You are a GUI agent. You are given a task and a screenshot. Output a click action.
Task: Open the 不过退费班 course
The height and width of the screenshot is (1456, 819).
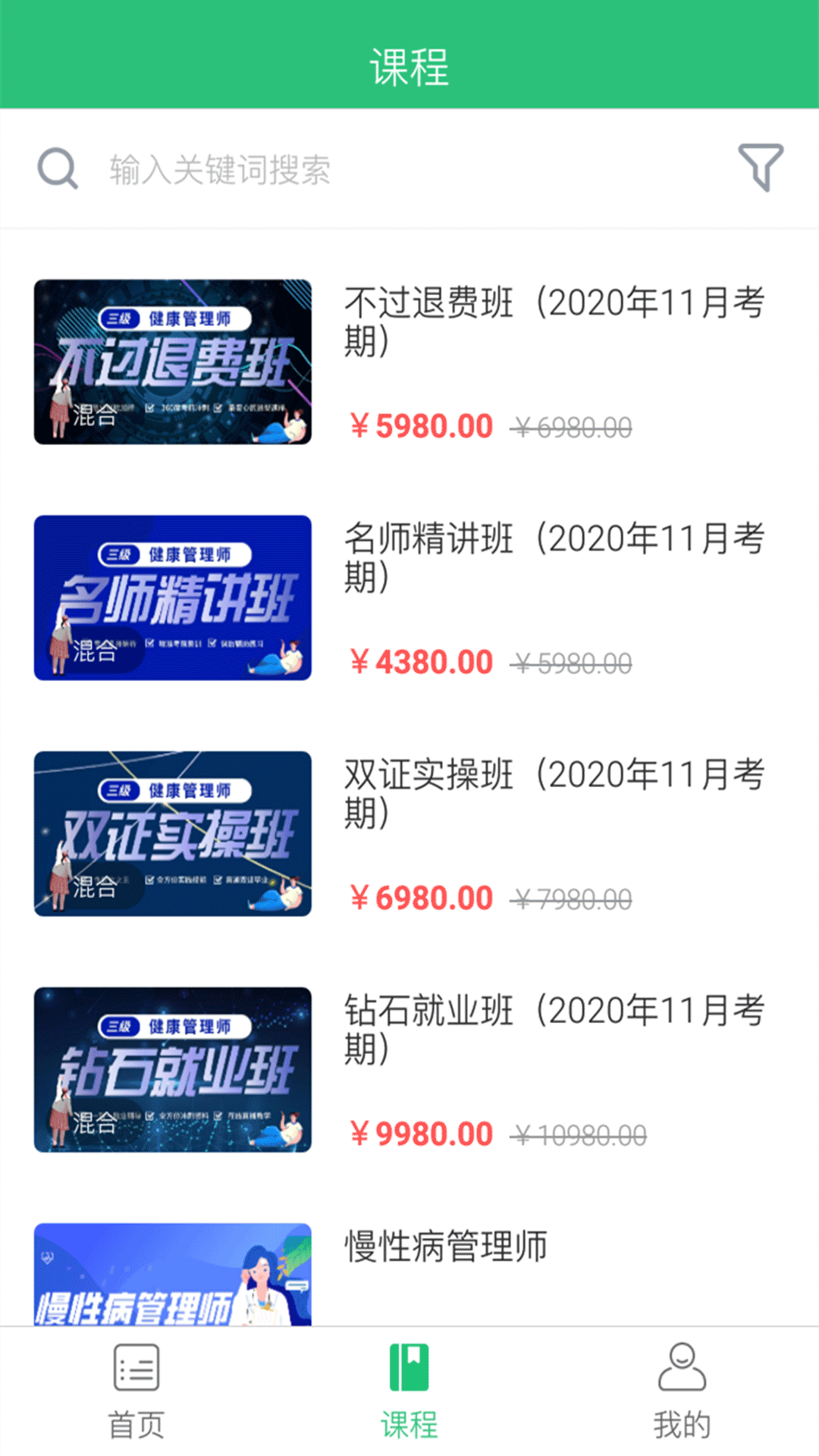[x=409, y=362]
